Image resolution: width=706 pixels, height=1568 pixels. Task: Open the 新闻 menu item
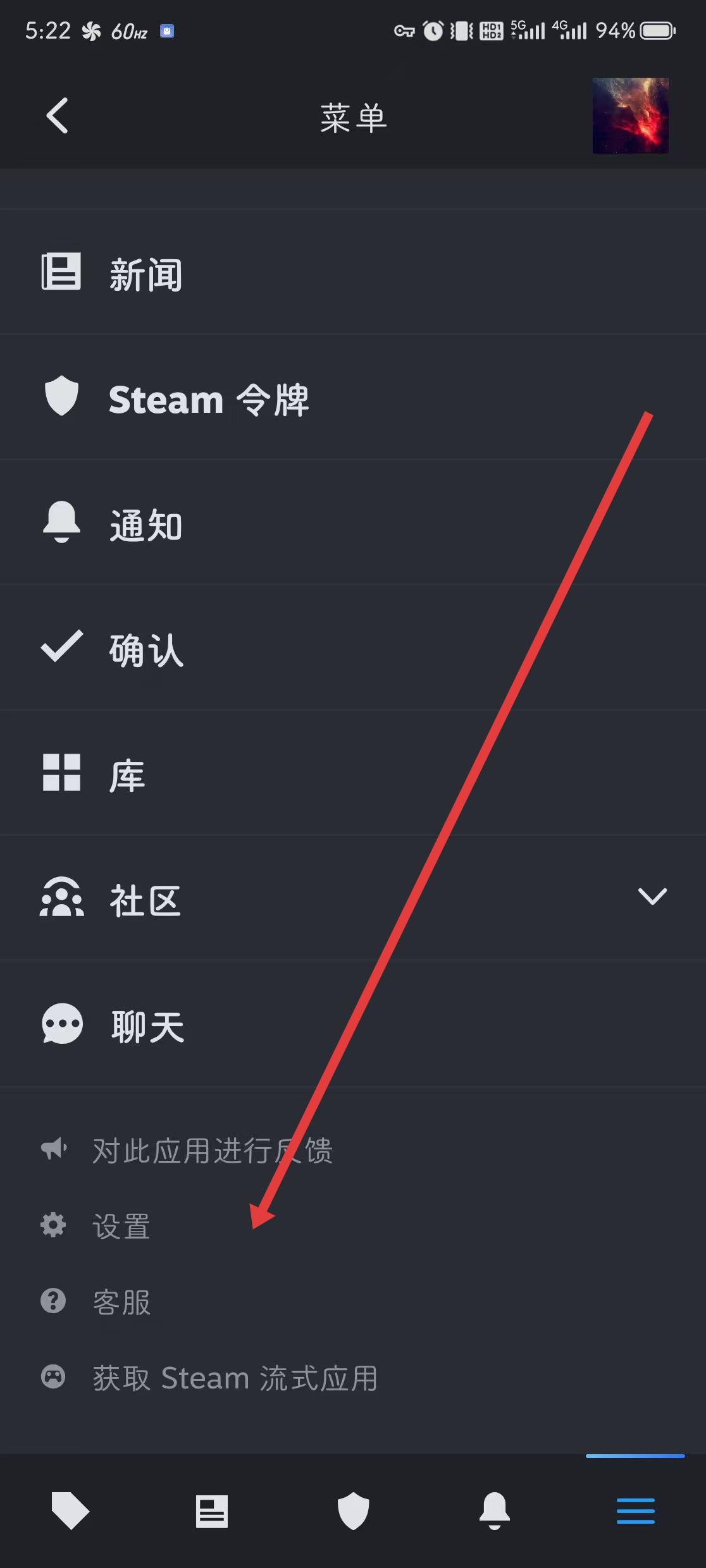pyautogui.click(x=146, y=274)
